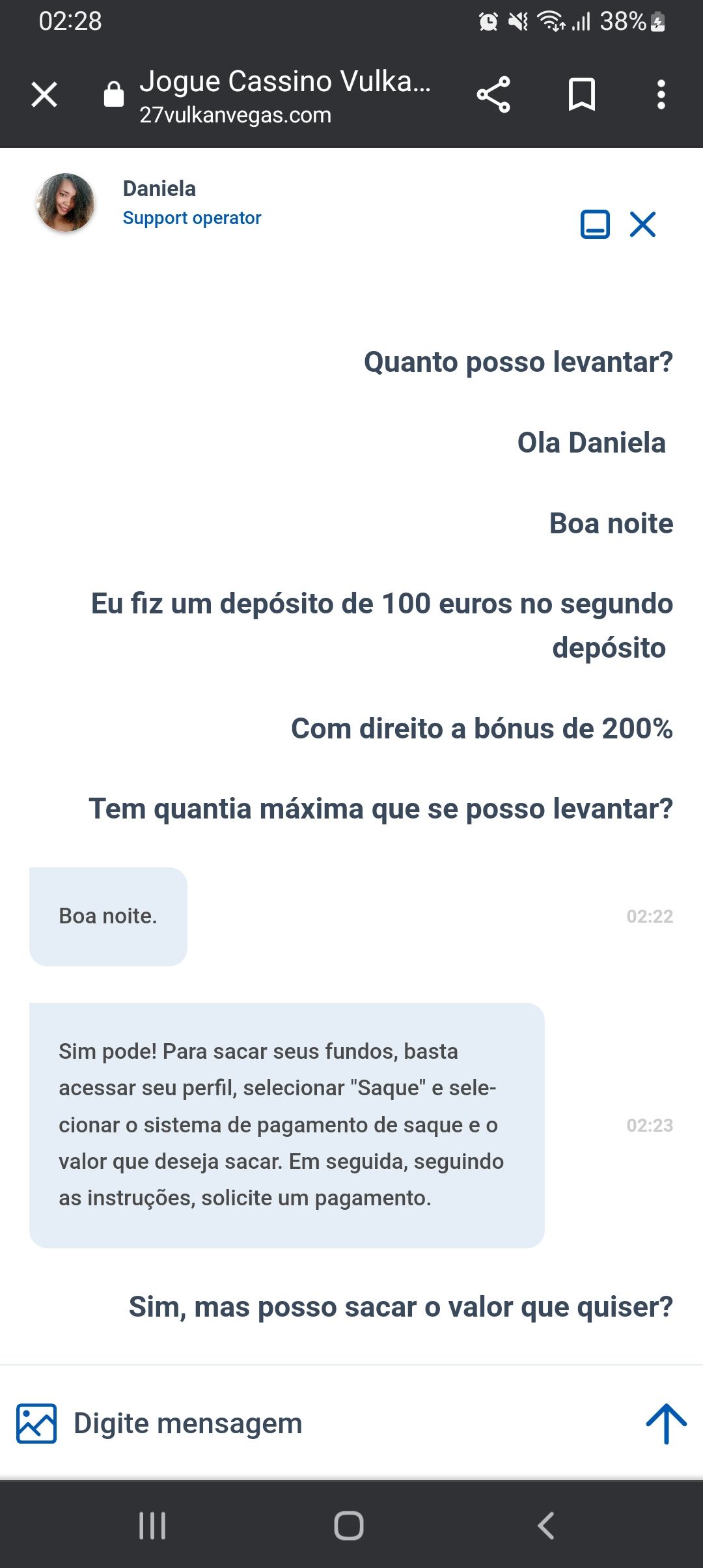Open the recent apps view

[152, 1526]
